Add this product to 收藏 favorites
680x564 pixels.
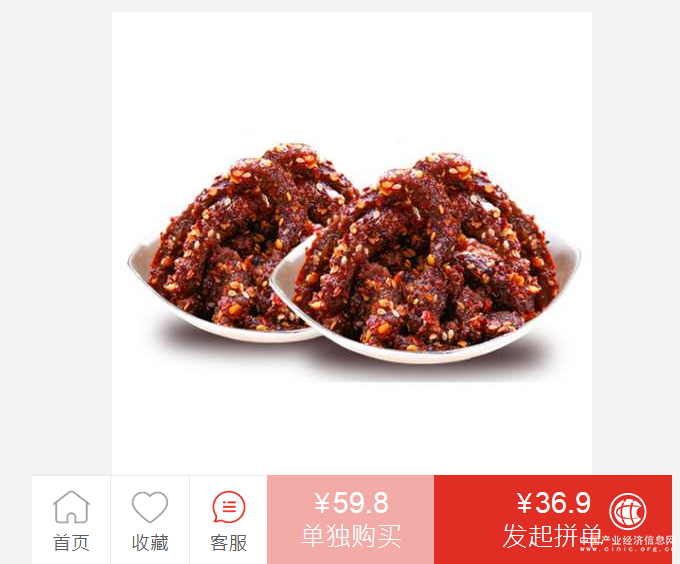pyautogui.click(x=150, y=520)
